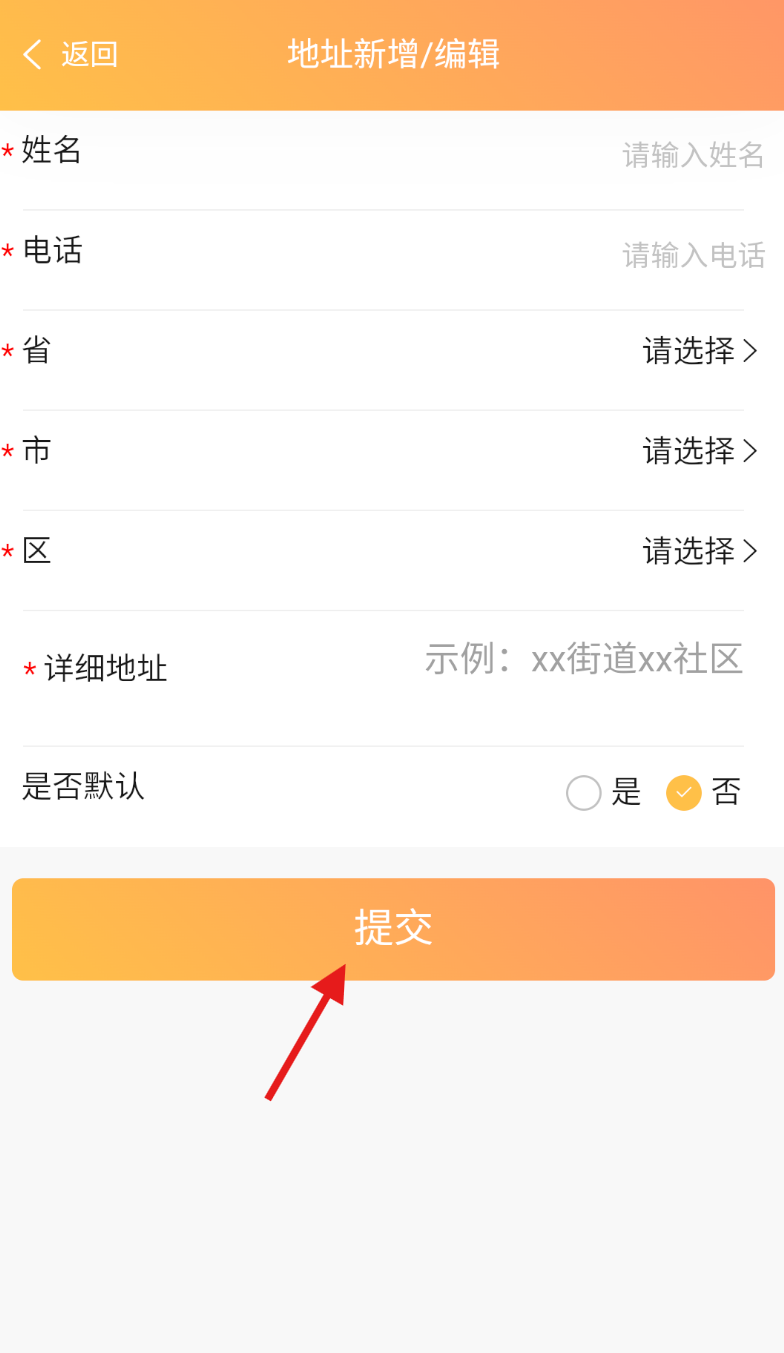Tap the 详细地址 detailed address field
The image size is (784, 1353).
583,660
